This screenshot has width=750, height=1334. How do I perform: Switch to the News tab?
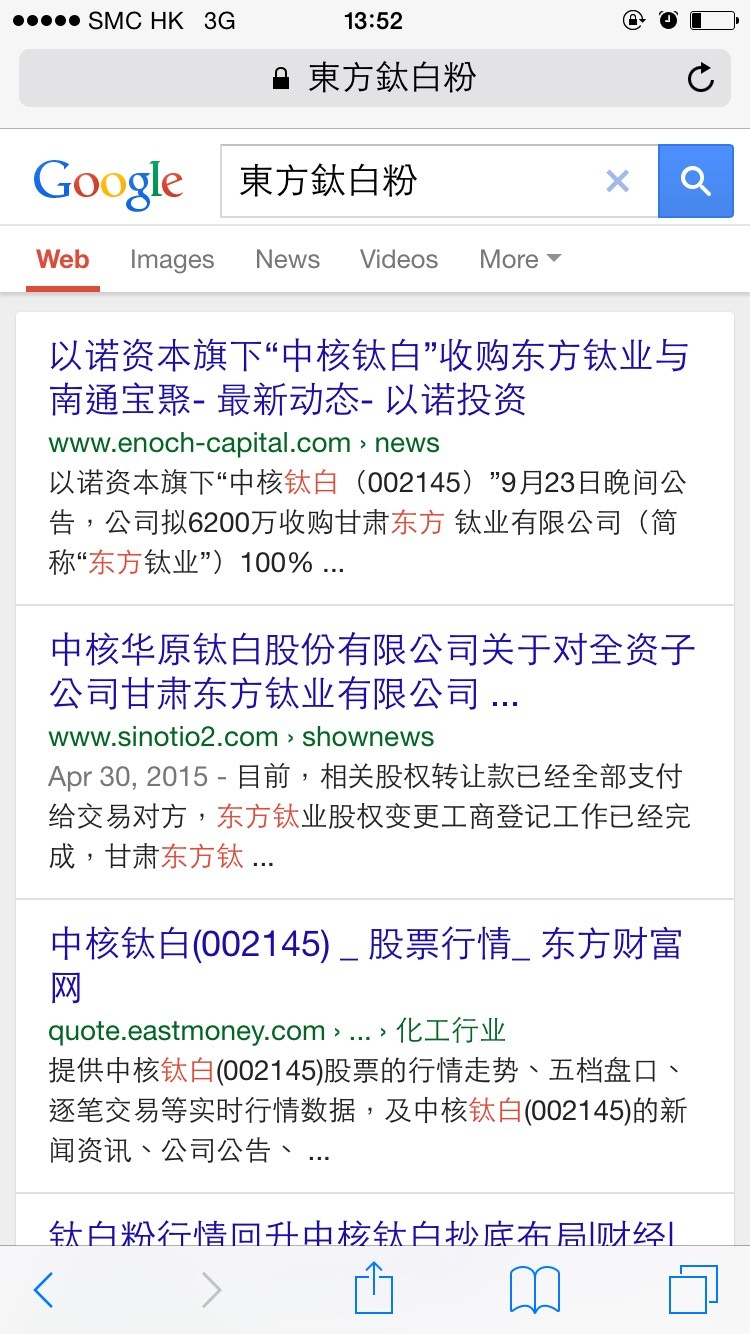point(287,259)
